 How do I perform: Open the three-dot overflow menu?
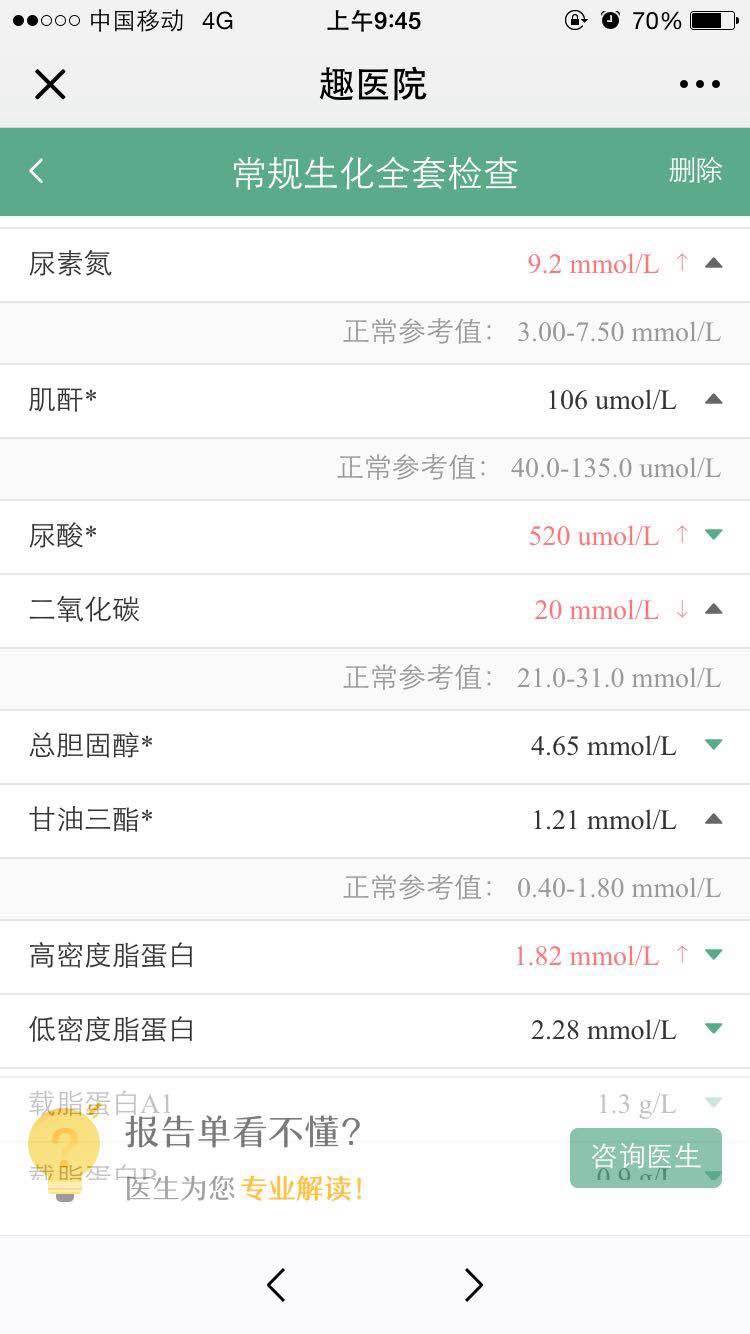click(x=699, y=85)
